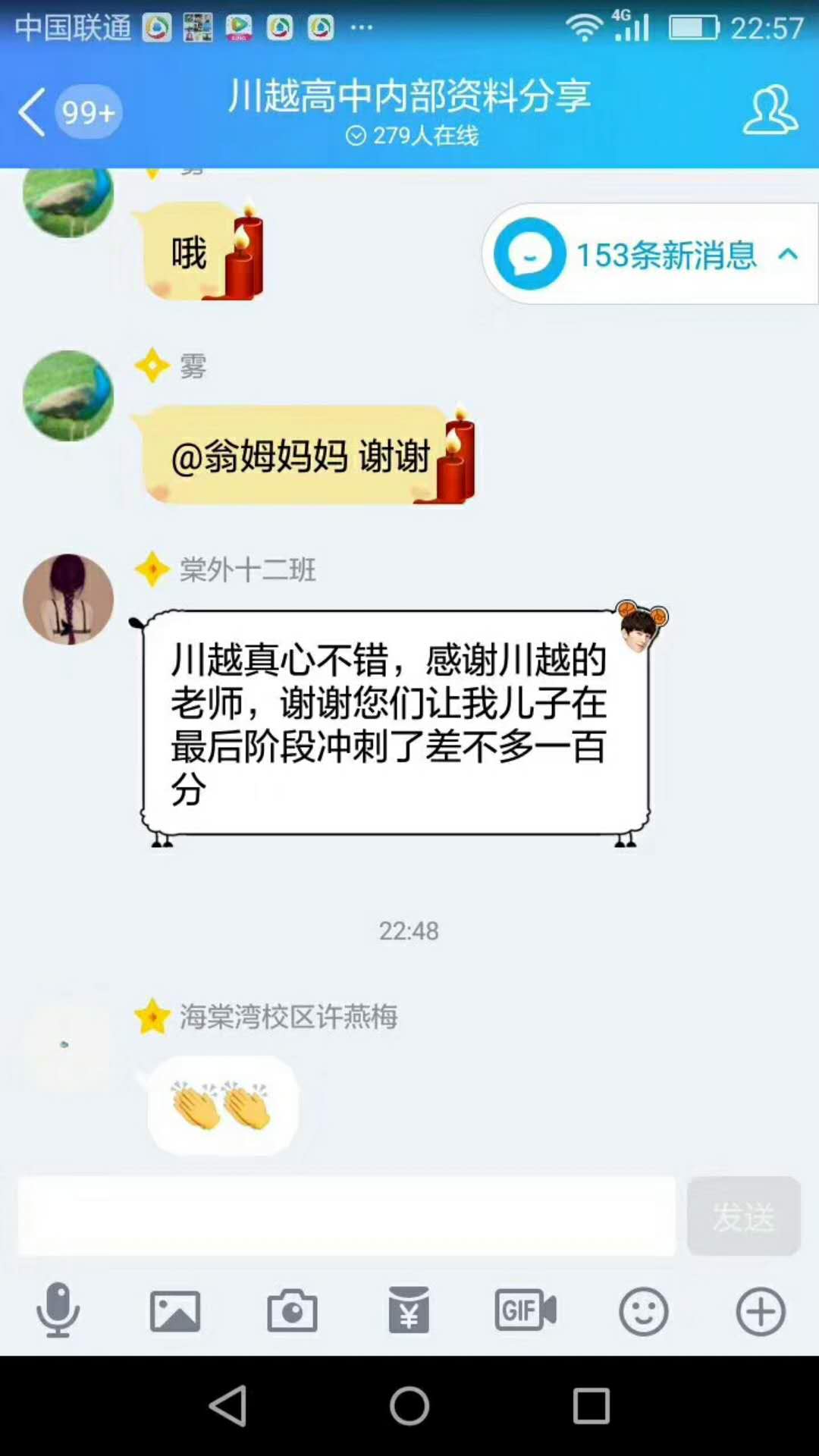Open the photo gallery picker
Image resolution: width=819 pixels, height=1456 pixels.
click(175, 1311)
